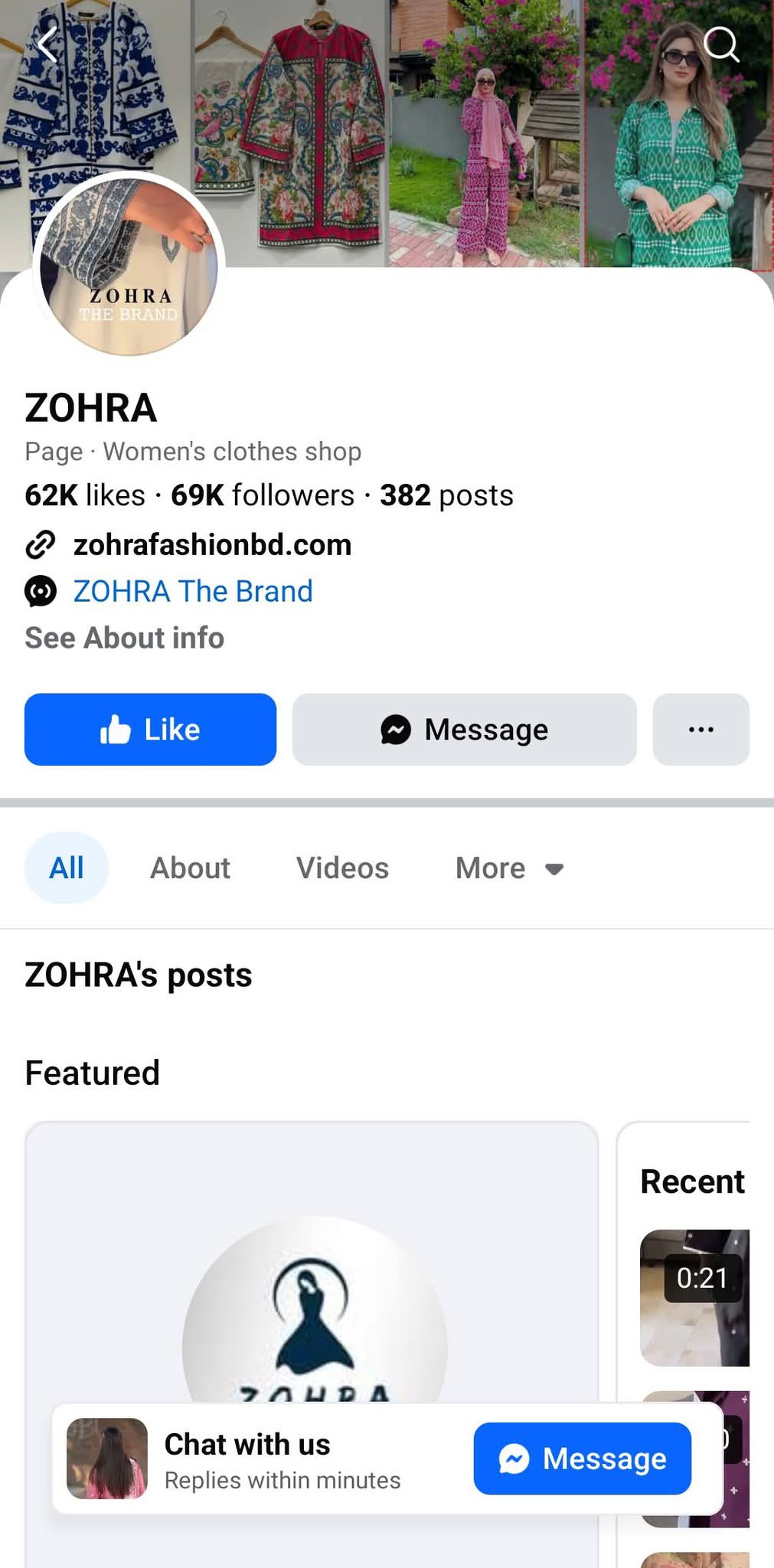Tap See About info

[x=125, y=638]
